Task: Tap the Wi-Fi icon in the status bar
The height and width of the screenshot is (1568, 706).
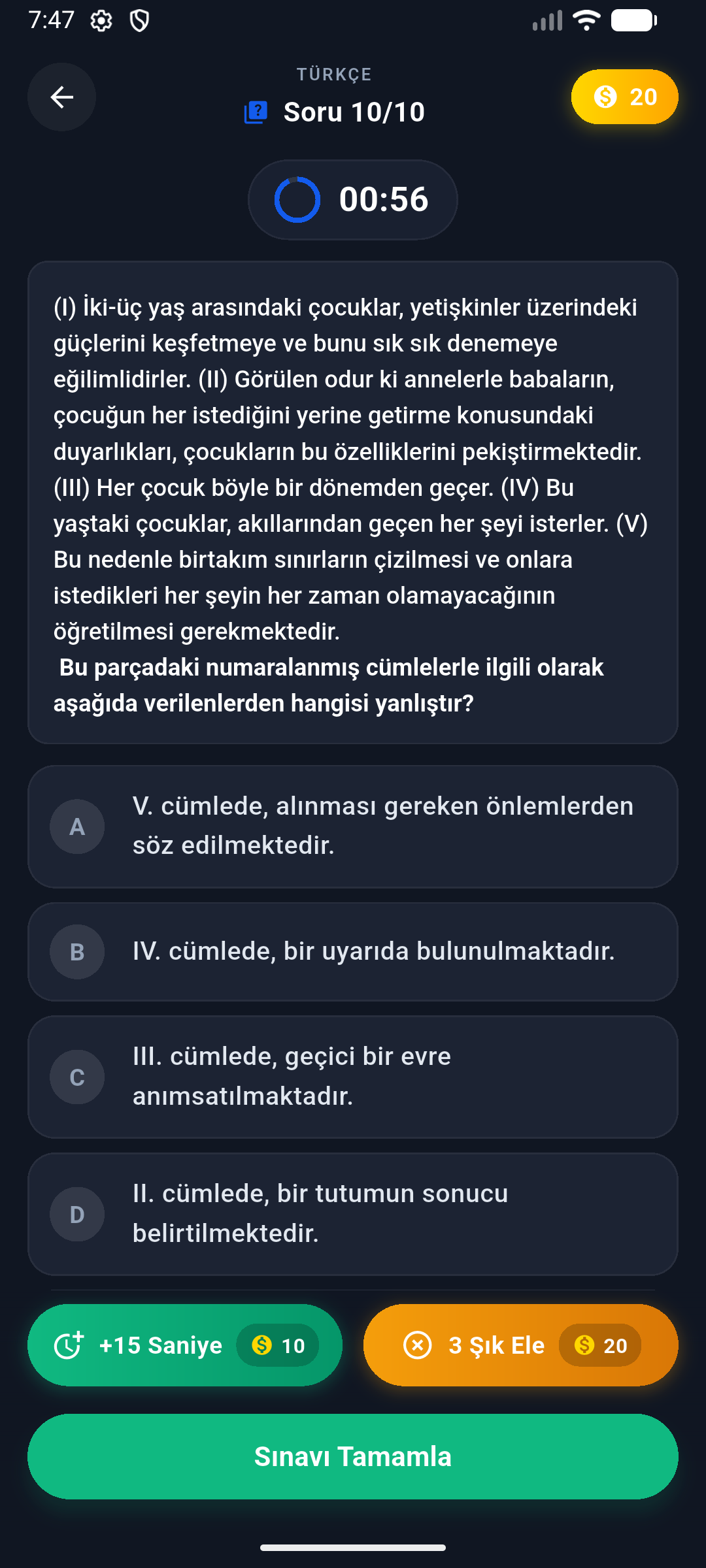Action: click(x=586, y=21)
